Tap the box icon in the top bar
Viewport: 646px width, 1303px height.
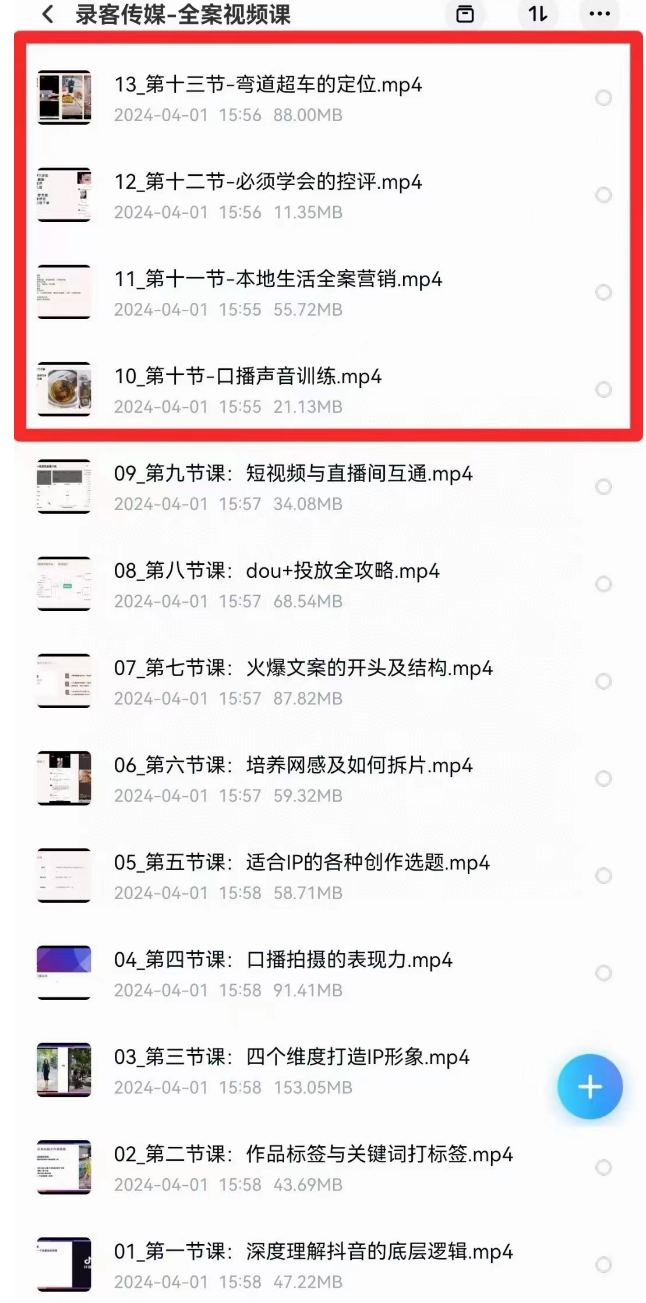coord(465,14)
